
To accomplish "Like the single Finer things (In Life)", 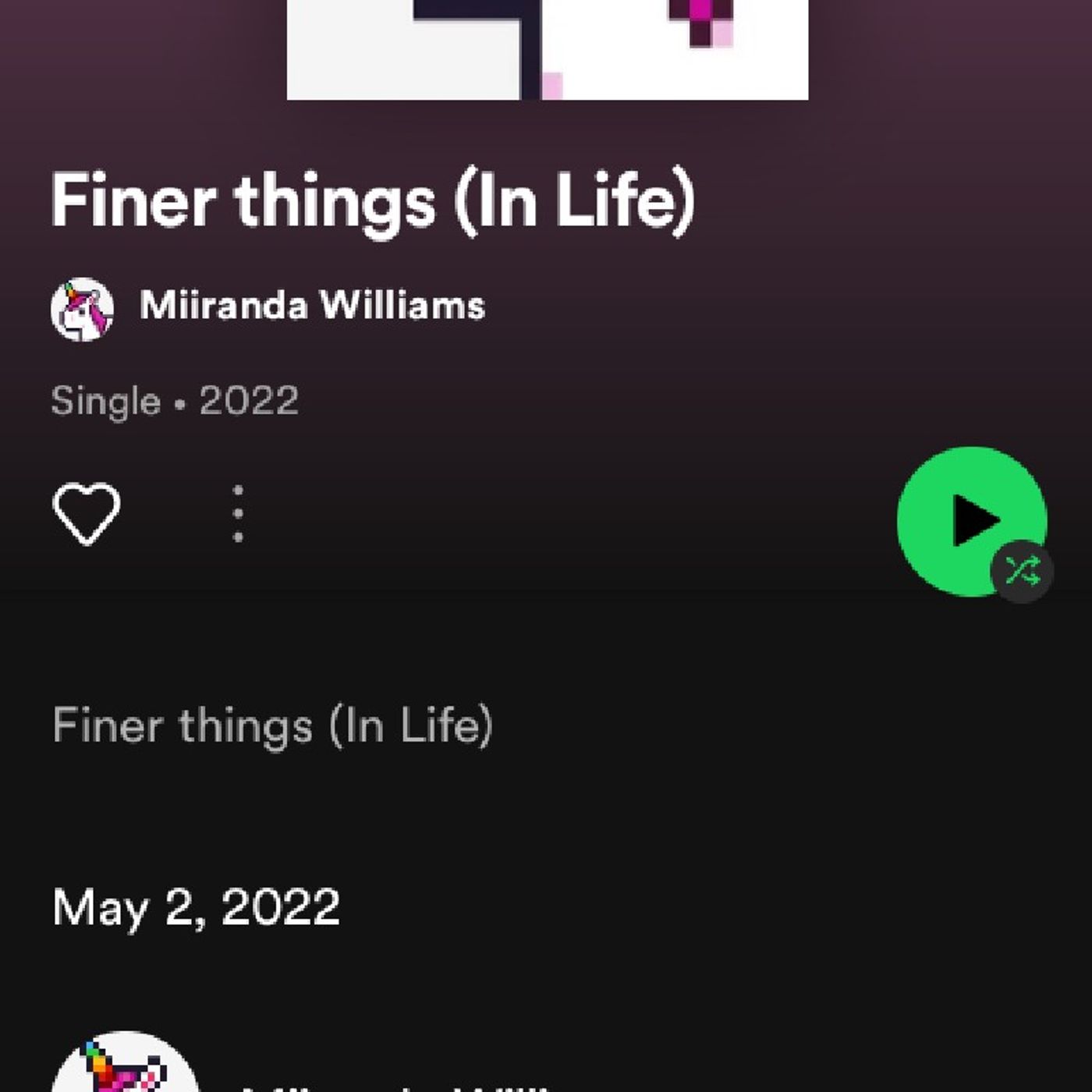I will click(86, 513).
